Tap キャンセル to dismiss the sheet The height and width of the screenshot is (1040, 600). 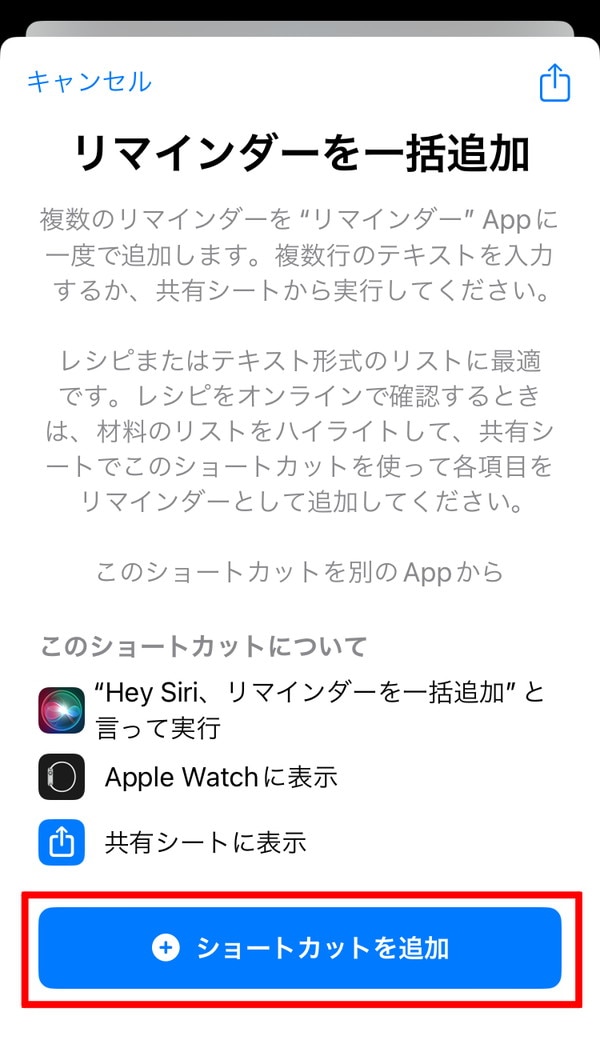(89, 81)
